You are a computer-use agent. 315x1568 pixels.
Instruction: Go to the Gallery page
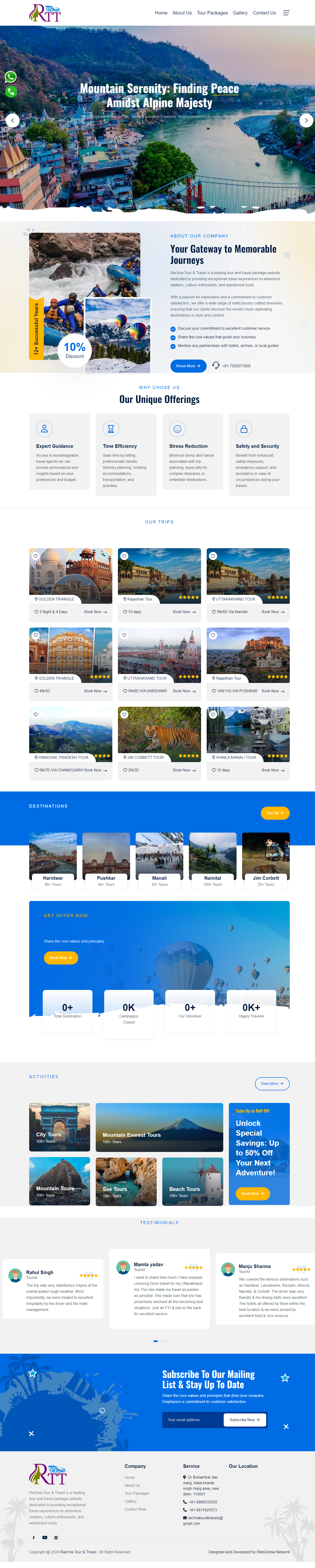coord(240,13)
